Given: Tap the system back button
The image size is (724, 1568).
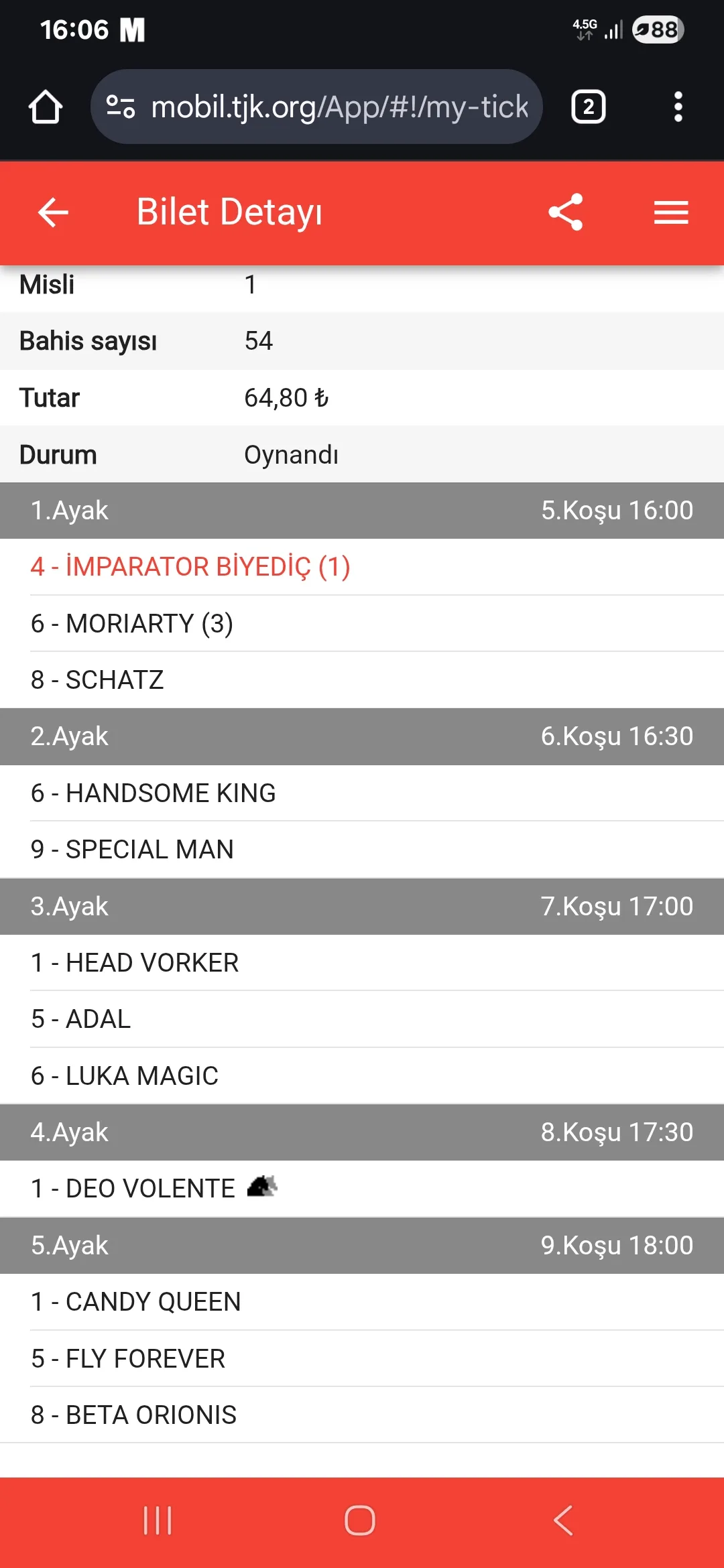Looking at the screenshot, I should tap(563, 1520).
